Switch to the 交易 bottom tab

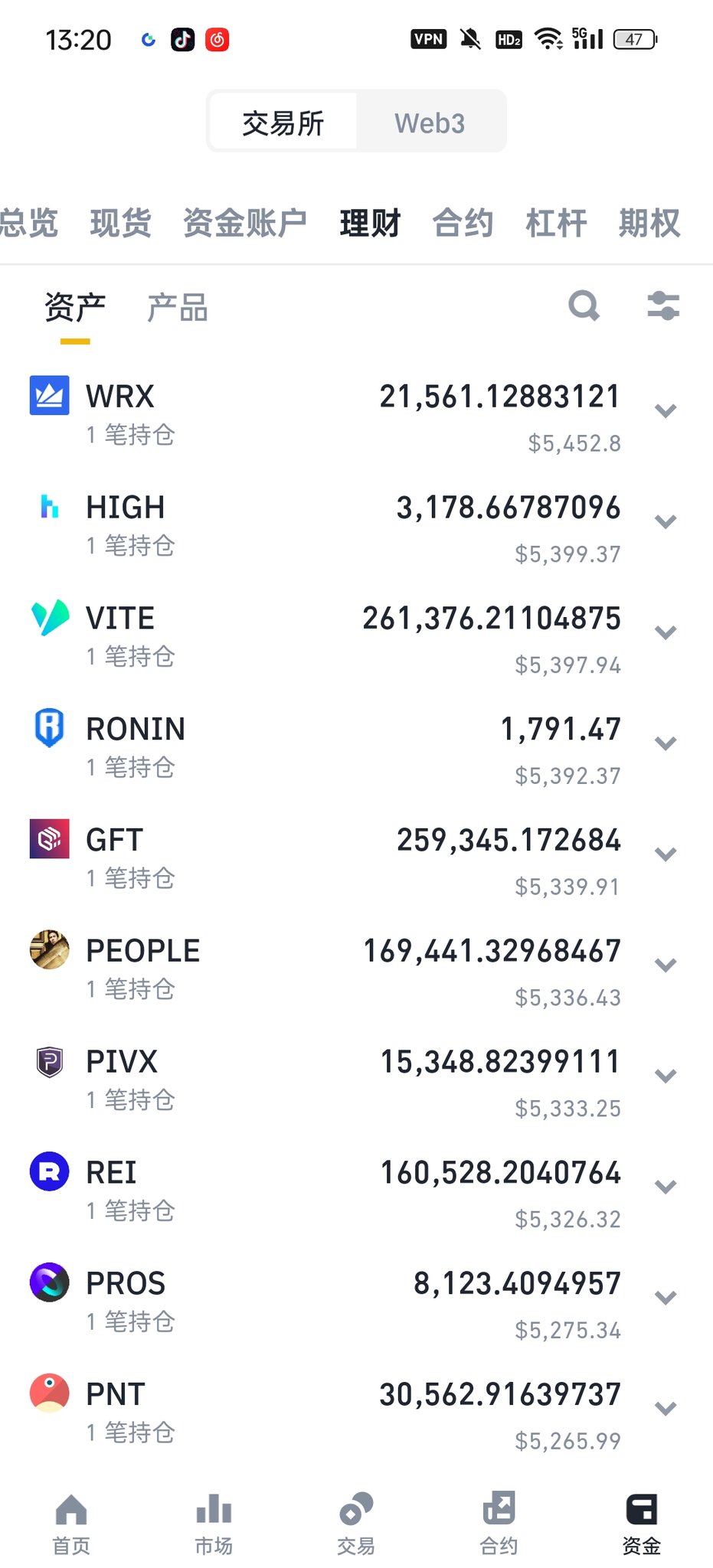pos(356,1524)
